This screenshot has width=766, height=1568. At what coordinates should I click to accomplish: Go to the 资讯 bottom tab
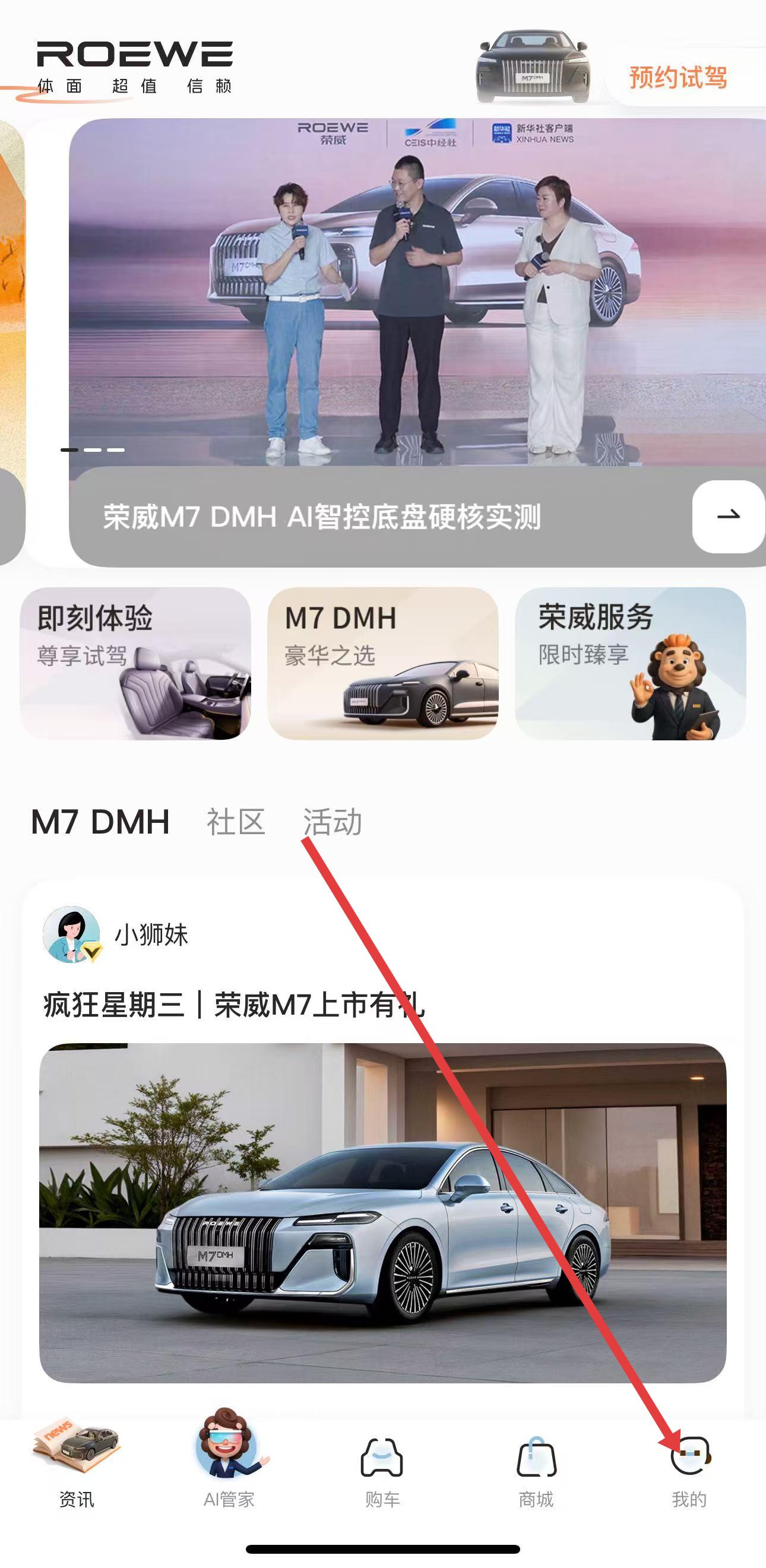point(77,1467)
